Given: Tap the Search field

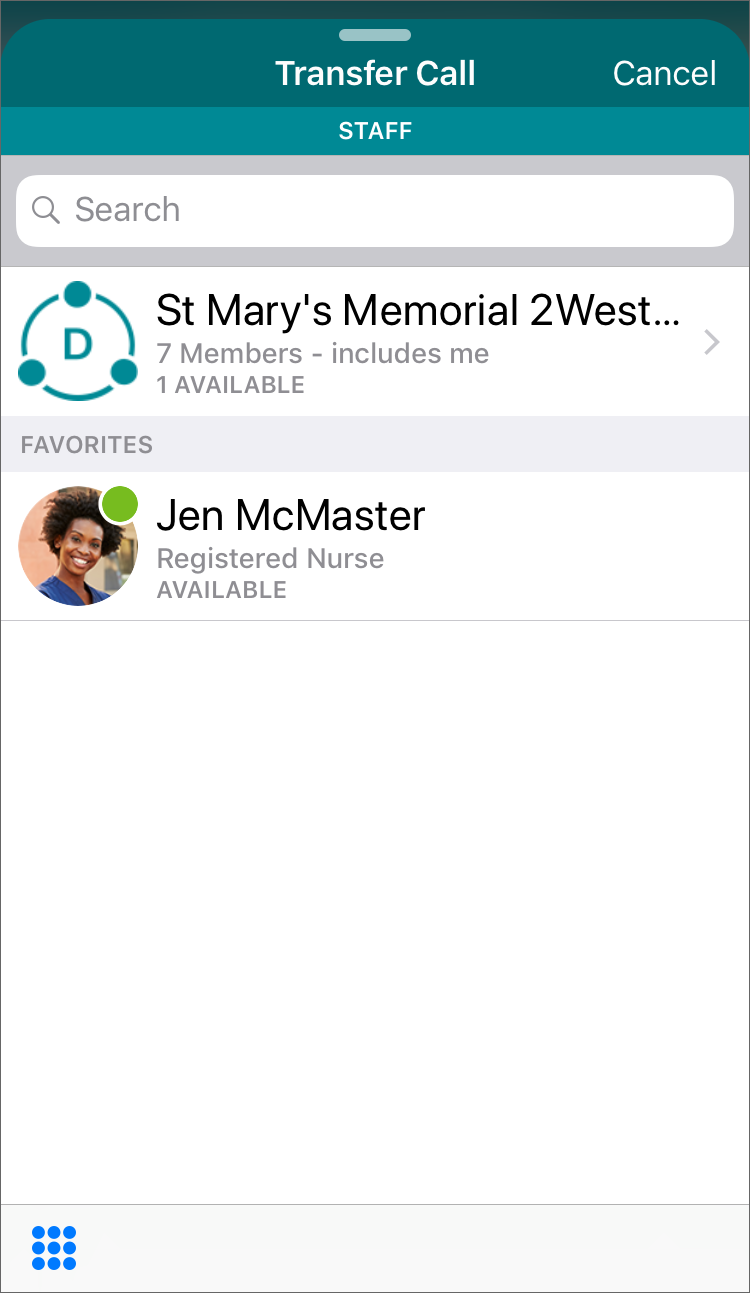Looking at the screenshot, I should coord(375,210).
